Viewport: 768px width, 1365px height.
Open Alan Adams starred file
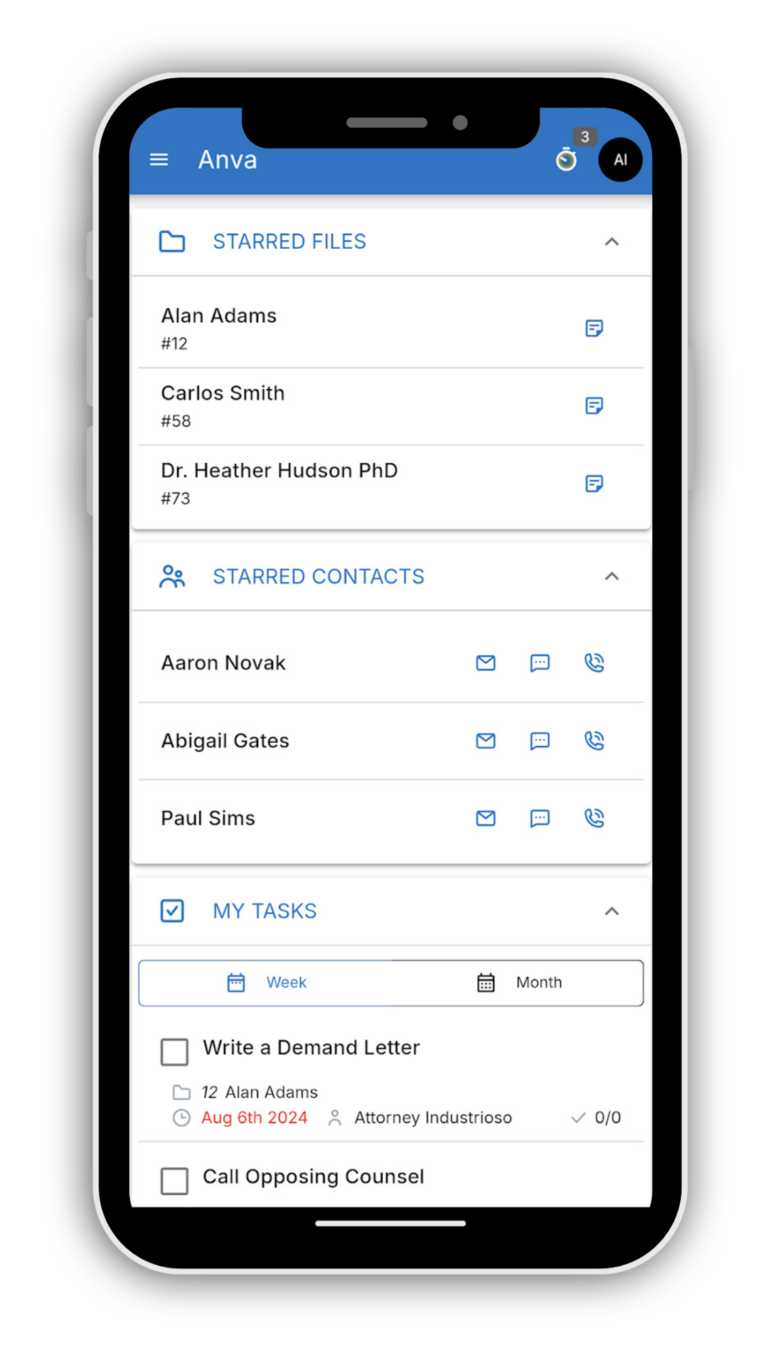click(x=219, y=328)
